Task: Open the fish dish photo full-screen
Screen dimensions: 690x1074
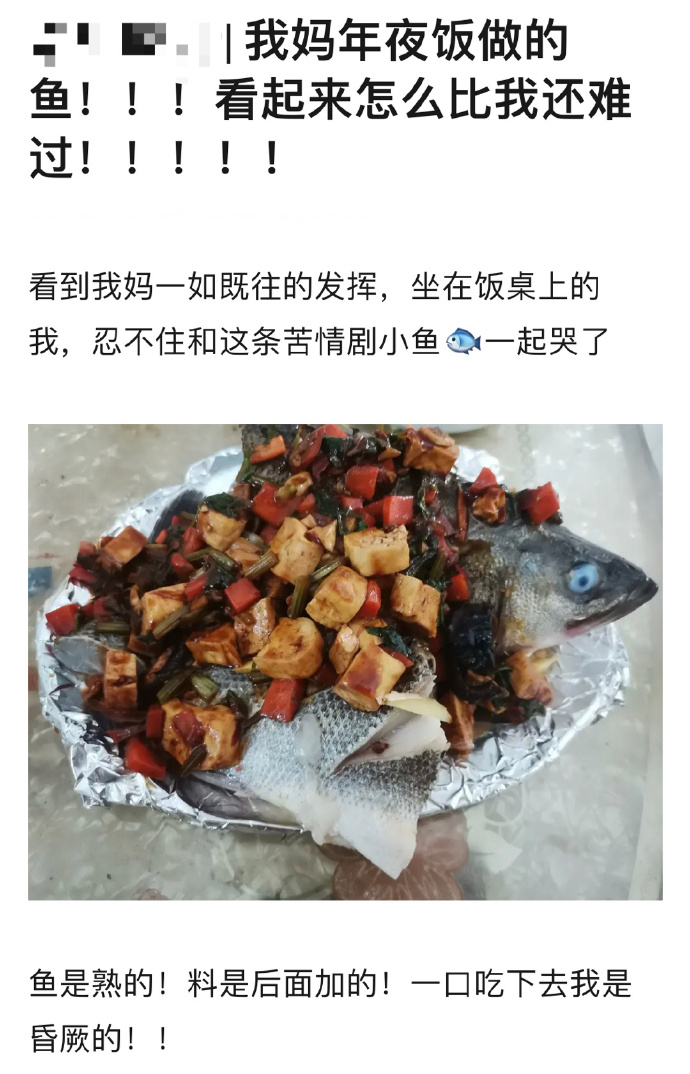Action: point(345,661)
